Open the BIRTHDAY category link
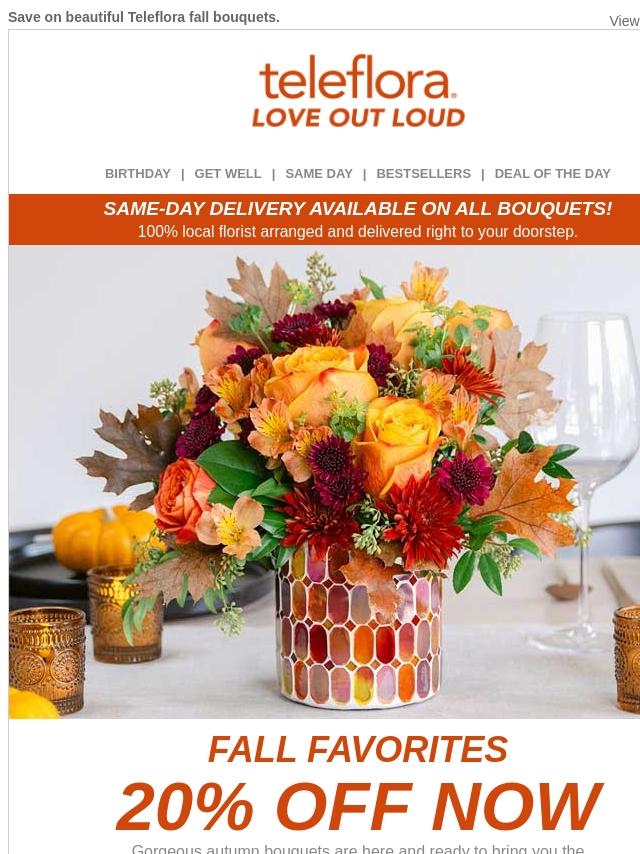This screenshot has width=640, height=854. [x=137, y=173]
